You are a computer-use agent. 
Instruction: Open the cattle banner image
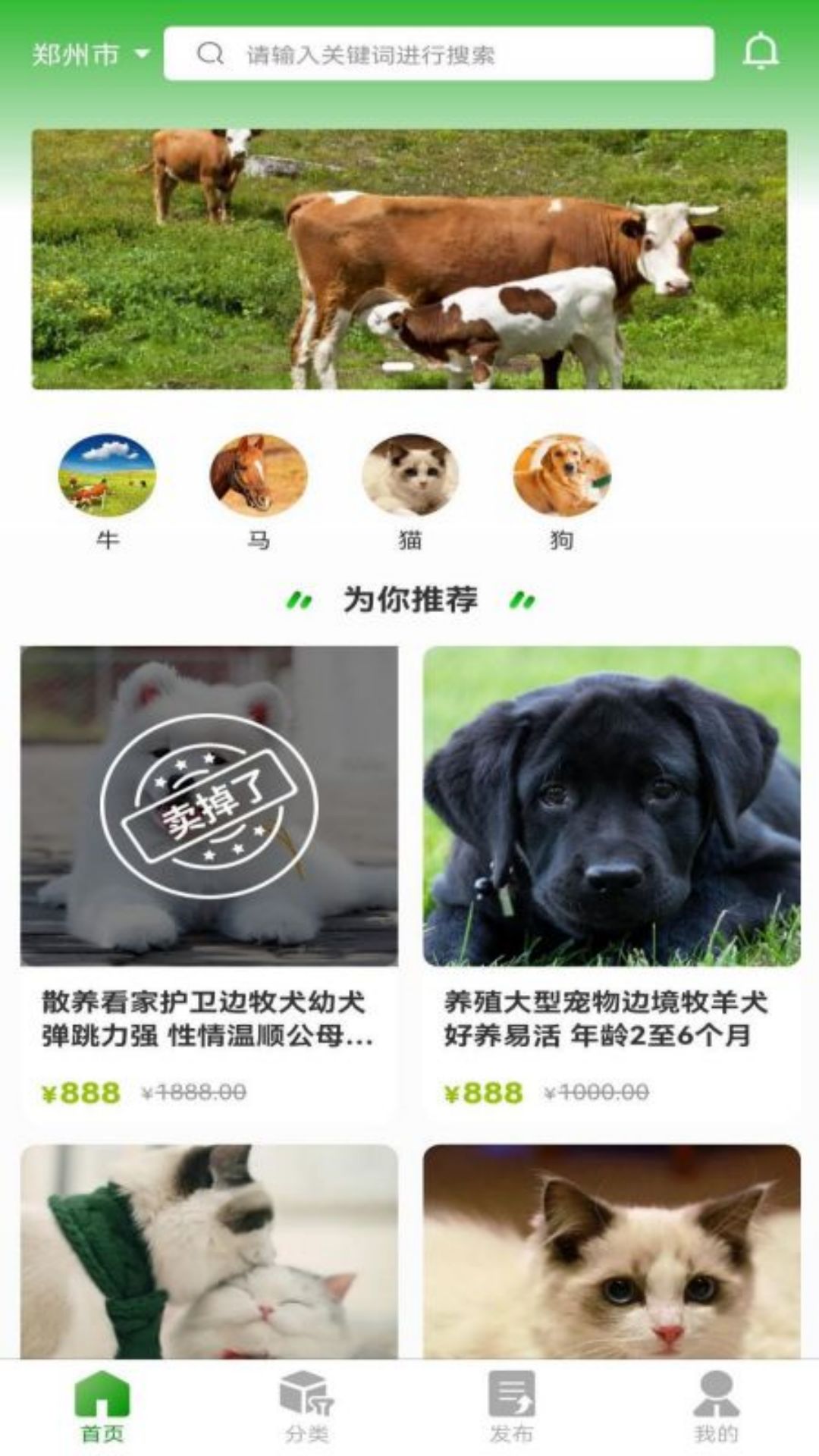point(409,259)
